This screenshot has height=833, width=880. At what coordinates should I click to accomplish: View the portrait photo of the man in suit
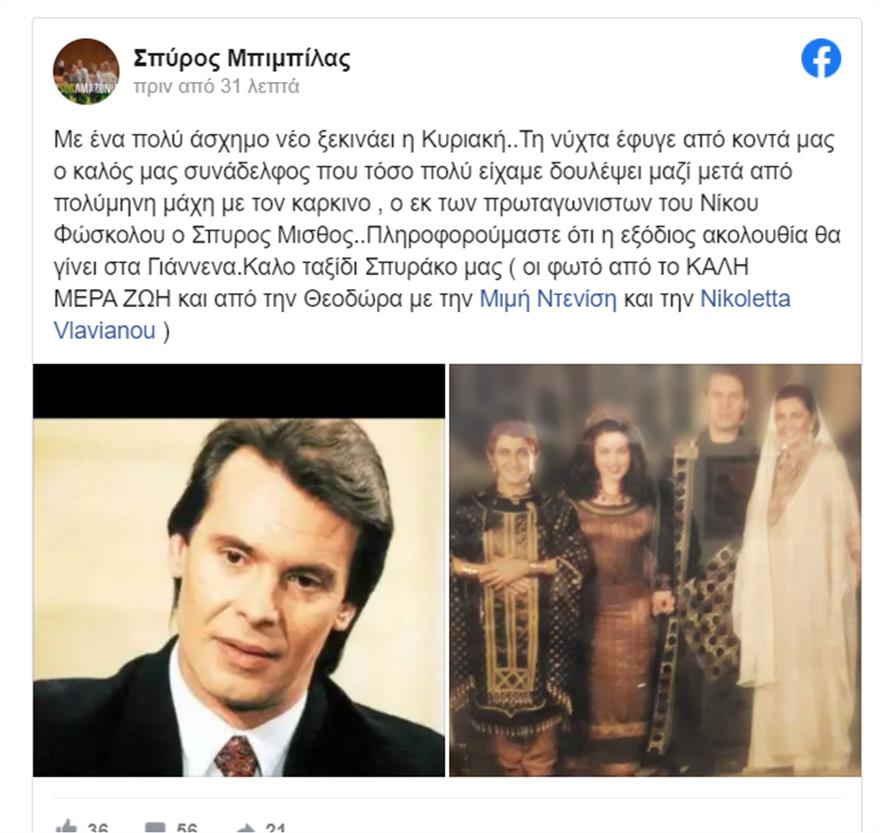click(239, 570)
